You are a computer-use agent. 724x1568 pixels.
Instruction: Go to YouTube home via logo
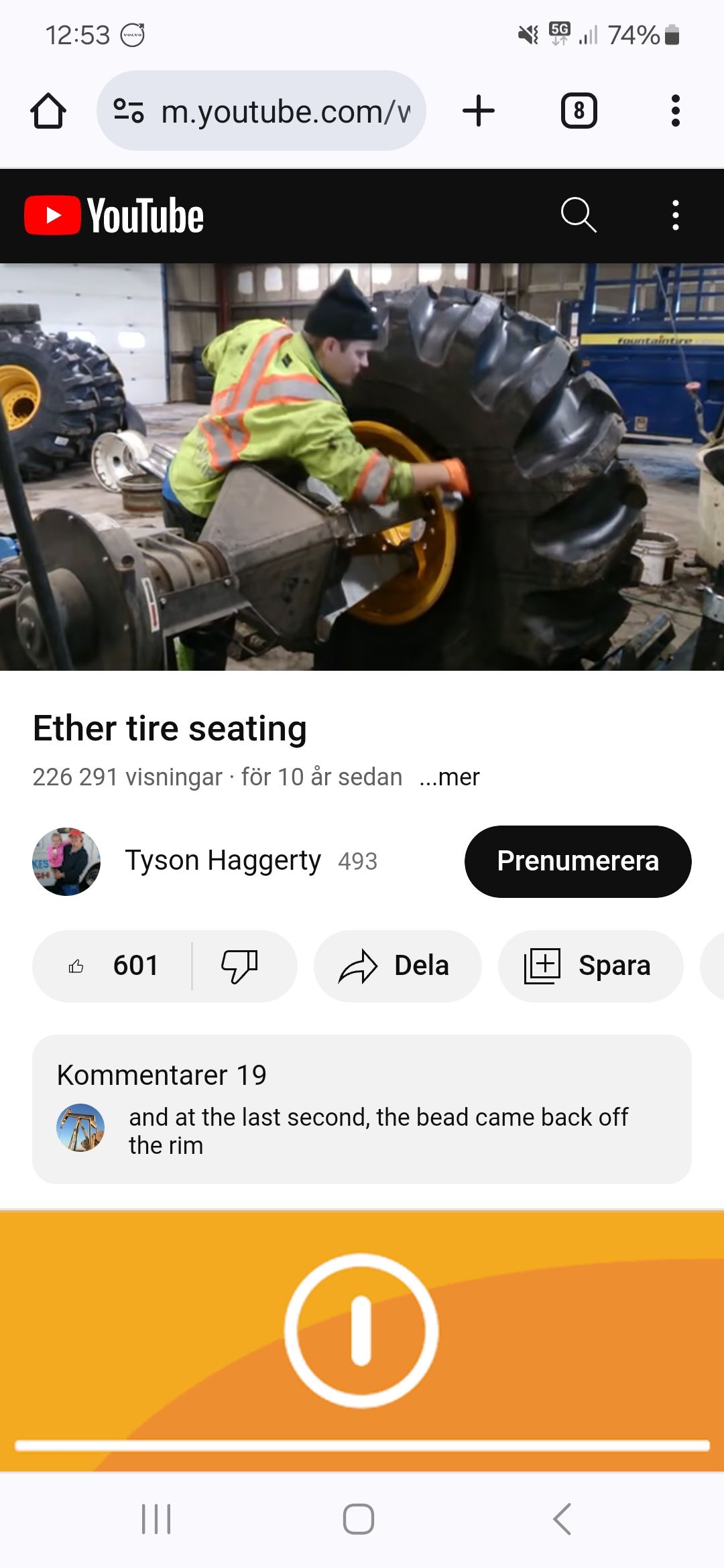click(114, 216)
